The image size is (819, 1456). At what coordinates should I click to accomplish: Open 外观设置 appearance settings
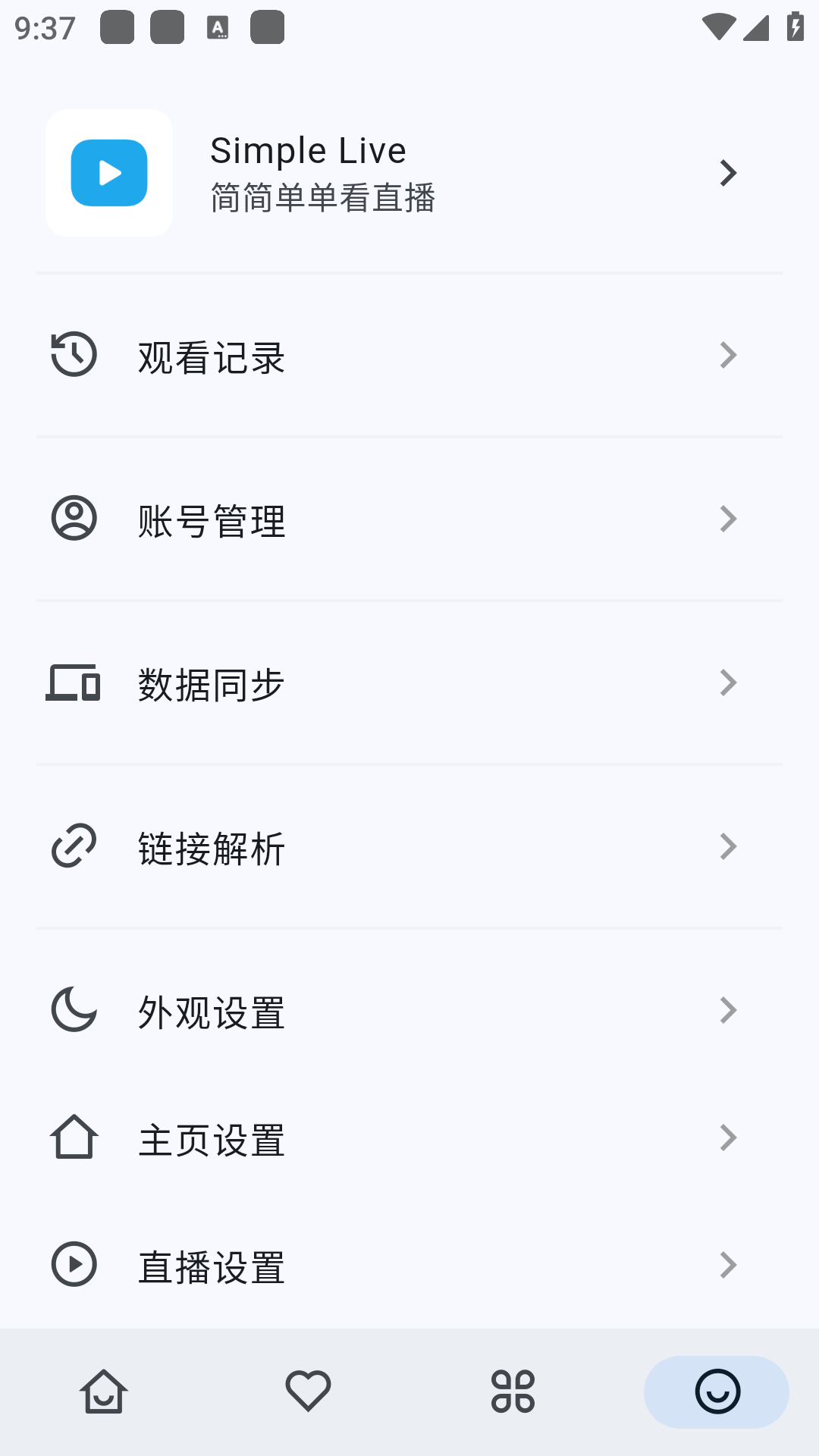[x=409, y=1011]
